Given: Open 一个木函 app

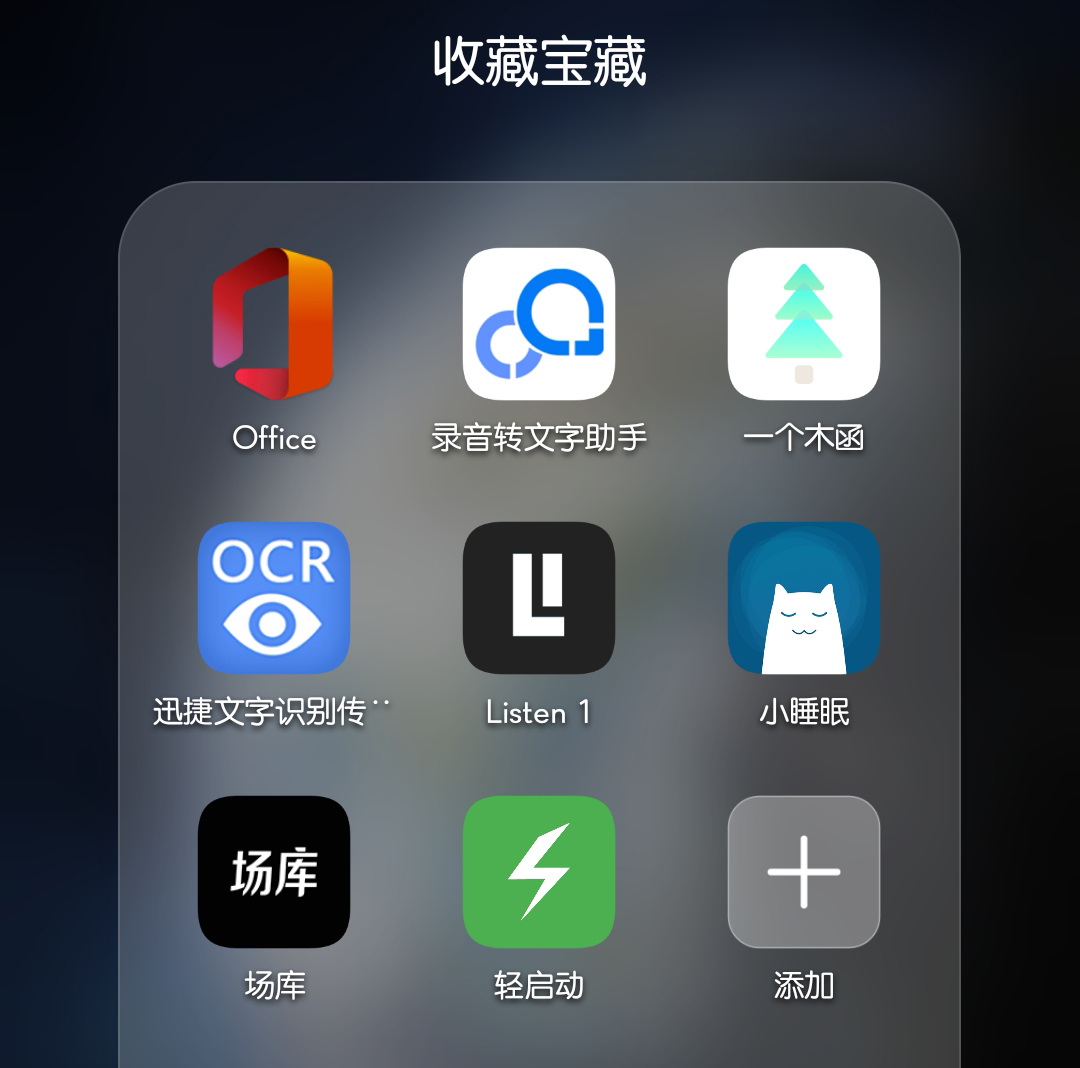Looking at the screenshot, I should 803,324.
